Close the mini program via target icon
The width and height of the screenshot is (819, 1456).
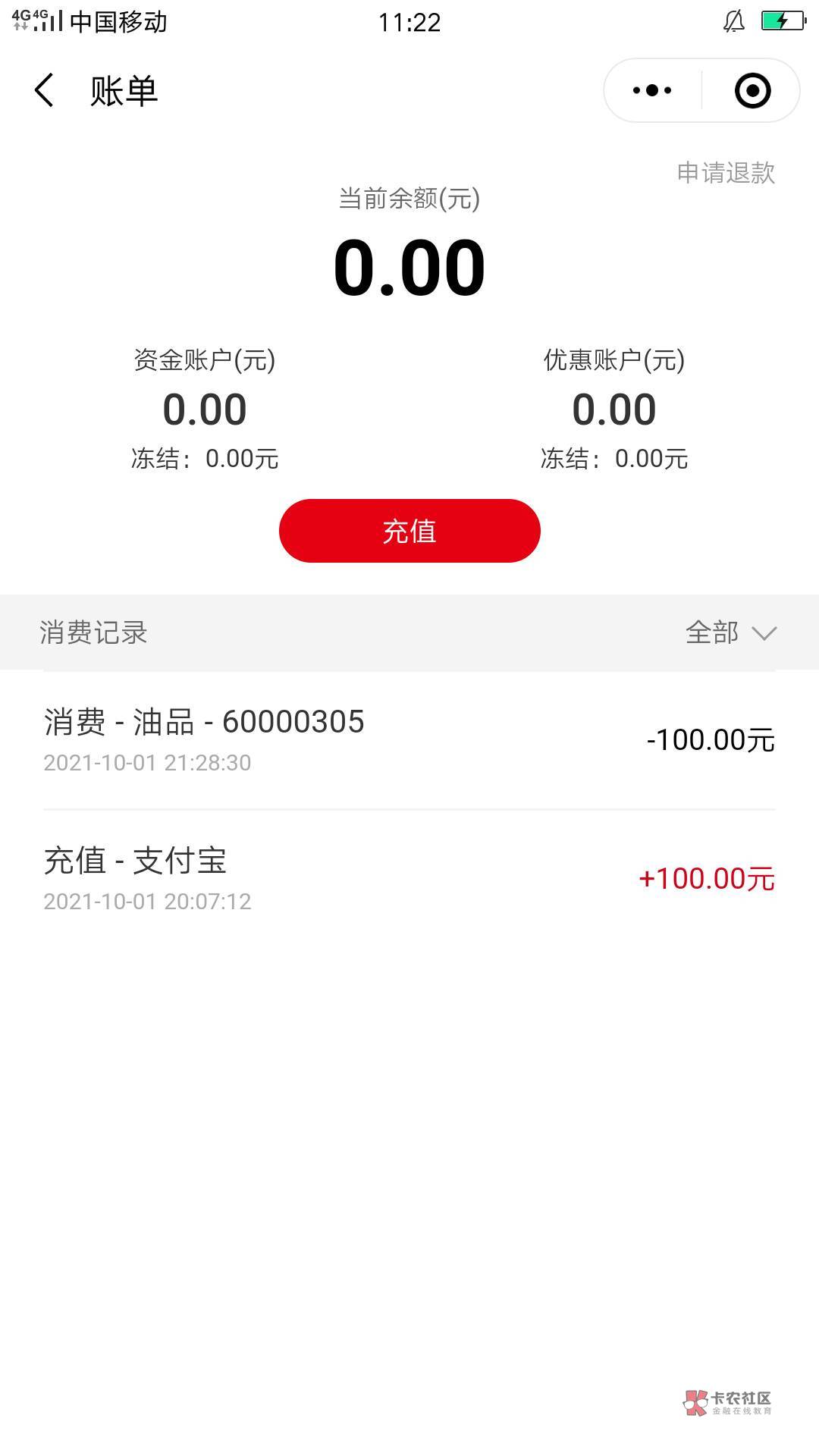[x=752, y=90]
